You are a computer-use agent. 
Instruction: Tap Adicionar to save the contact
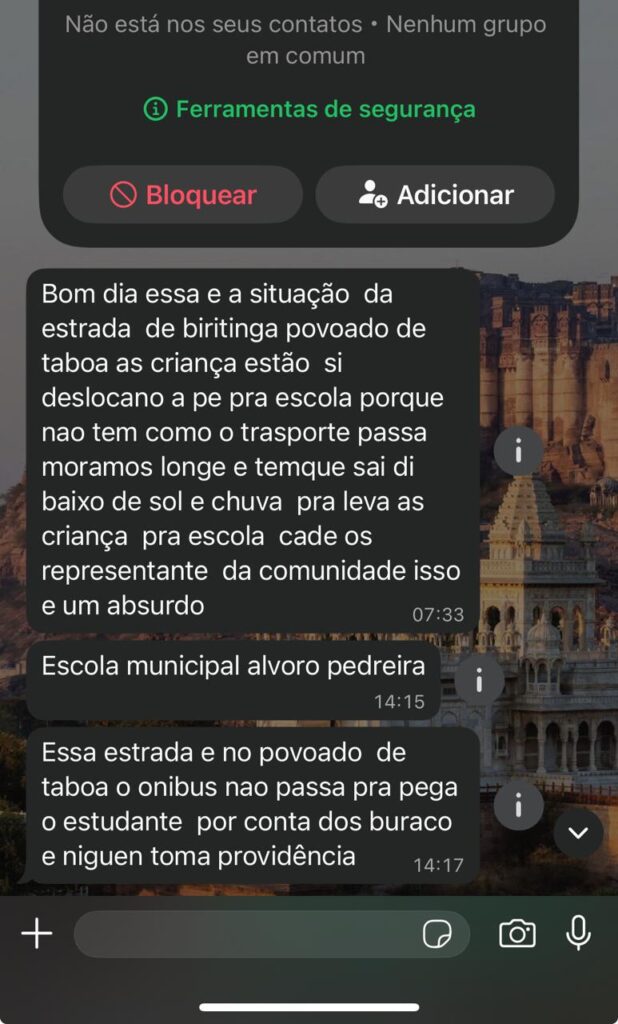[x=435, y=195]
